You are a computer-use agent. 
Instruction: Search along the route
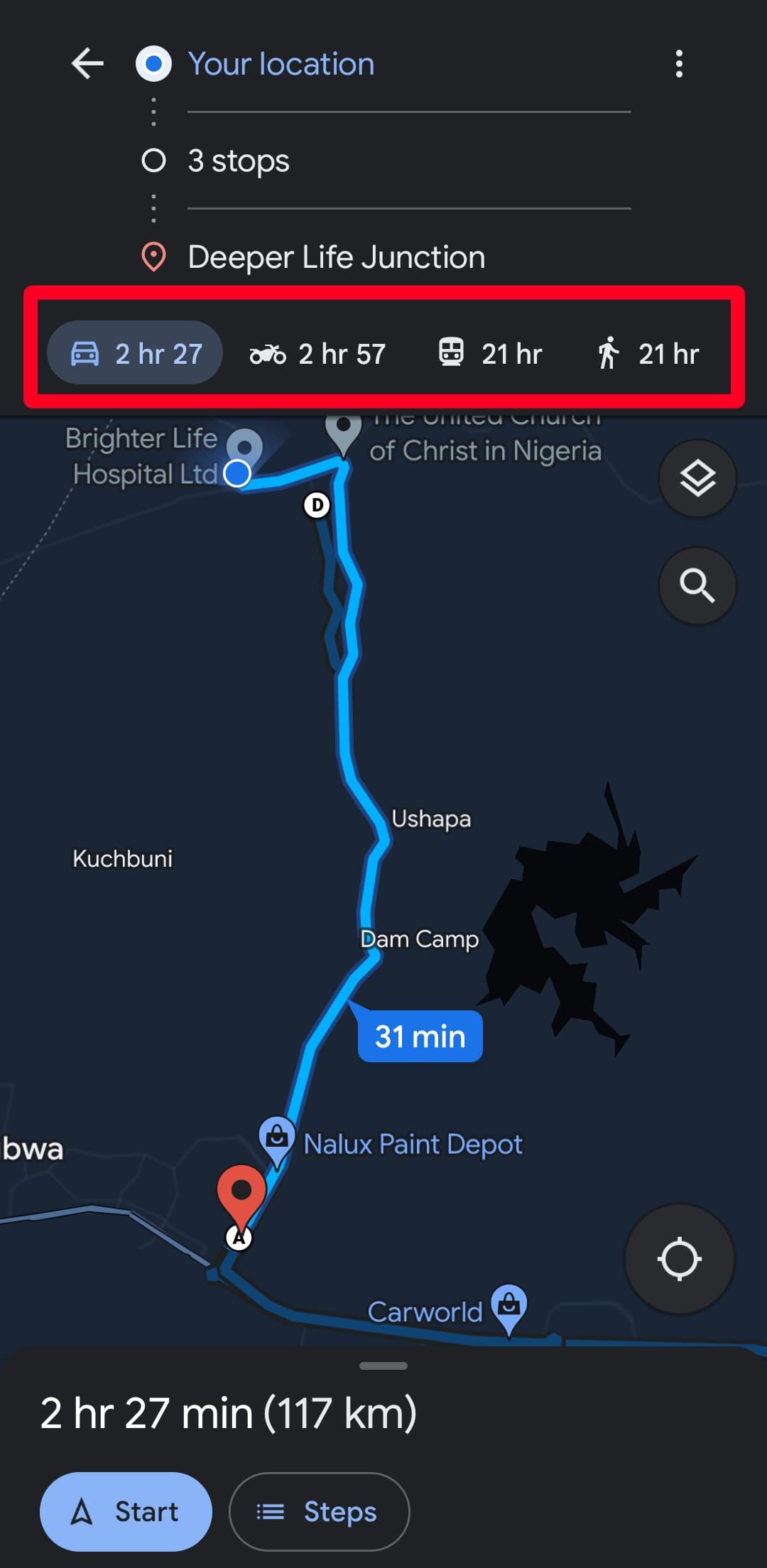pos(697,585)
